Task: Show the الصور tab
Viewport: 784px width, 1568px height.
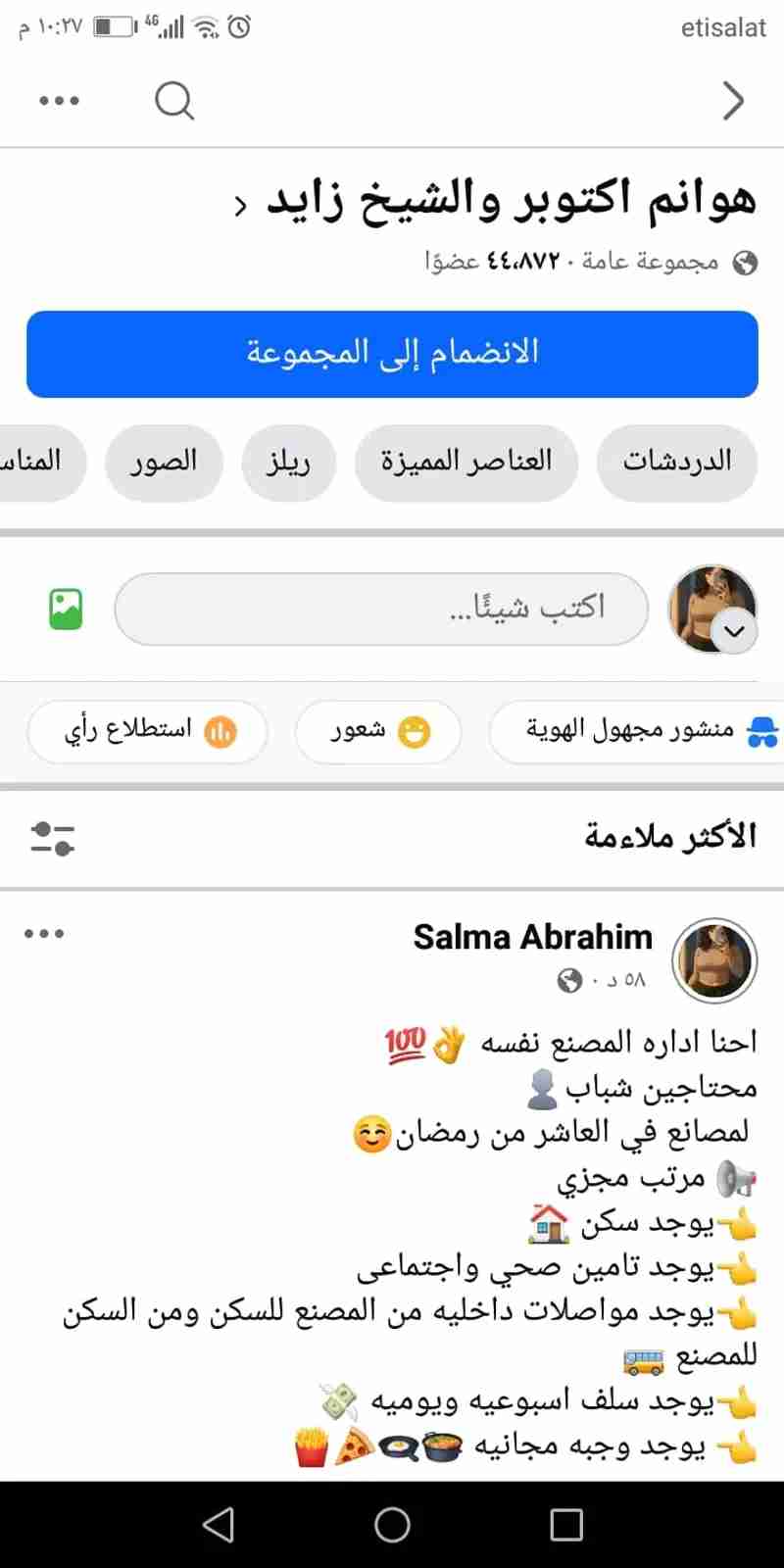Action: 165,462
